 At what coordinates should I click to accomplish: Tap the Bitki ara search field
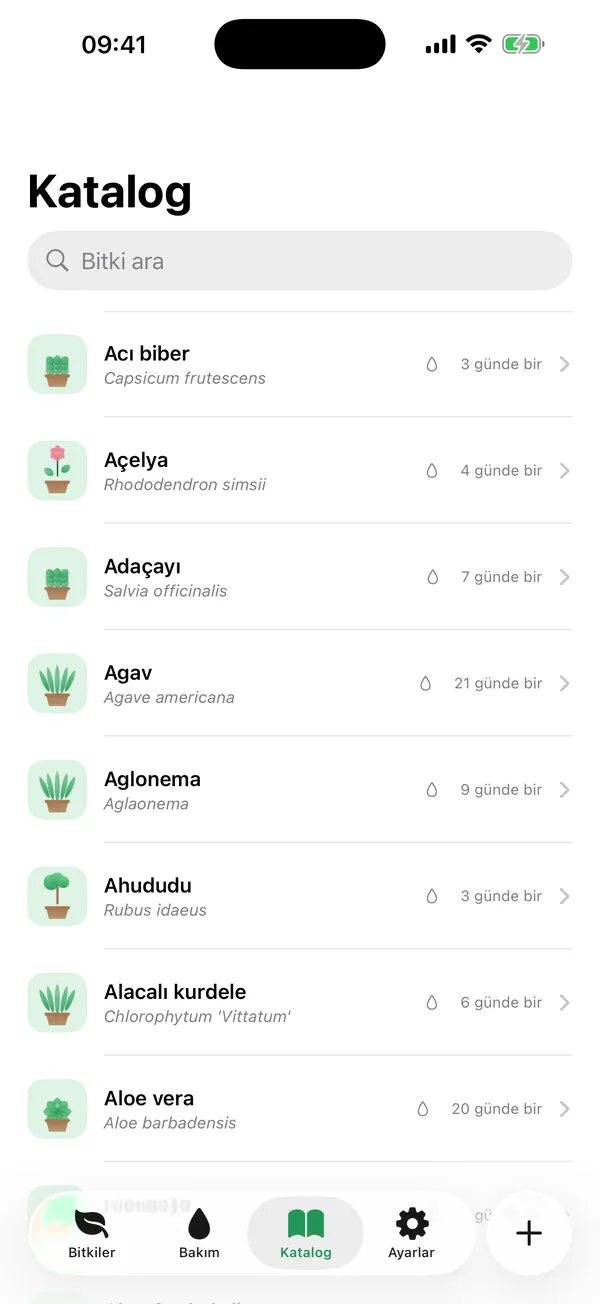300,261
